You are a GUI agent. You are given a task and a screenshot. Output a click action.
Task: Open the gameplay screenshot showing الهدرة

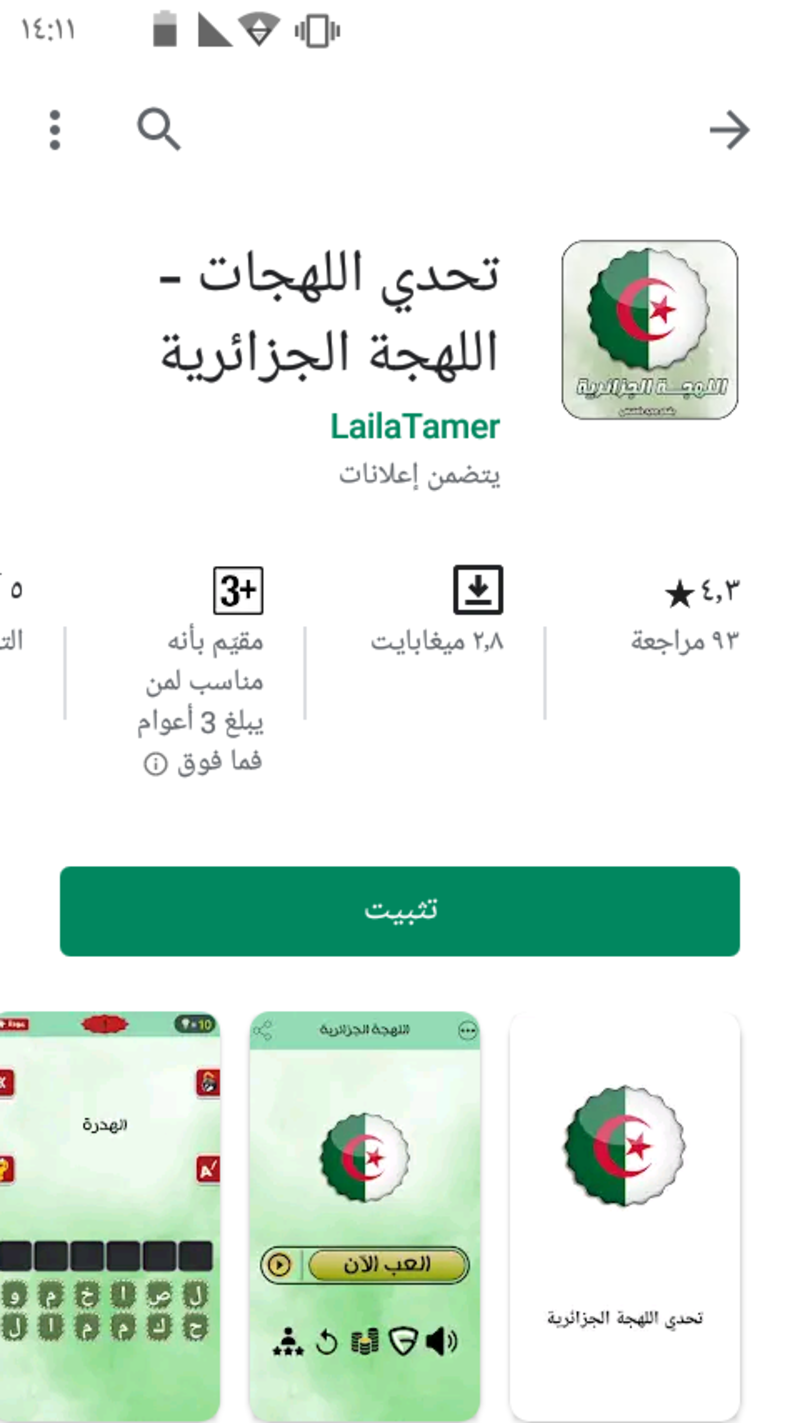pyautogui.click(x=110, y=1215)
